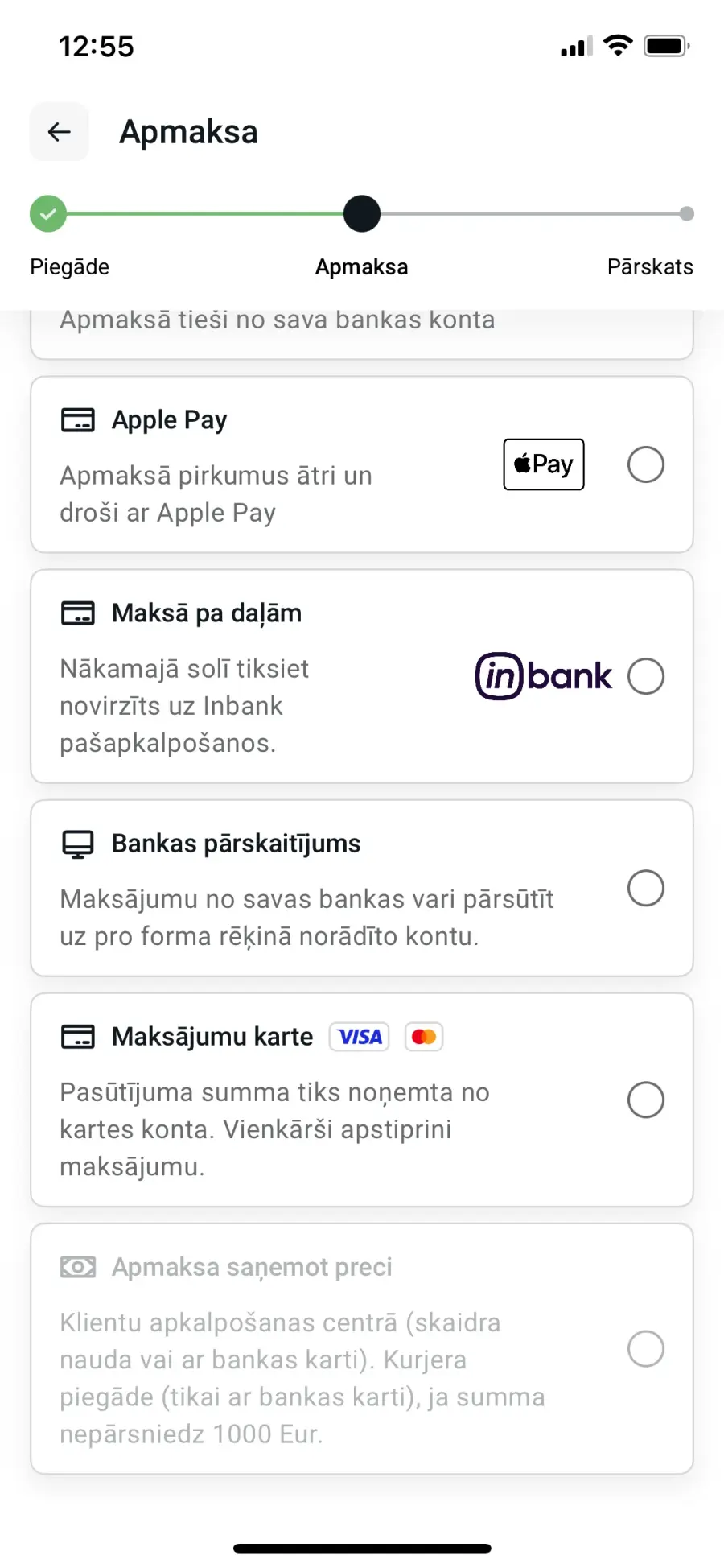The image size is (724, 1568).
Task: Select Apple Pay as payment method
Action: pyautogui.click(x=362, y=464)
